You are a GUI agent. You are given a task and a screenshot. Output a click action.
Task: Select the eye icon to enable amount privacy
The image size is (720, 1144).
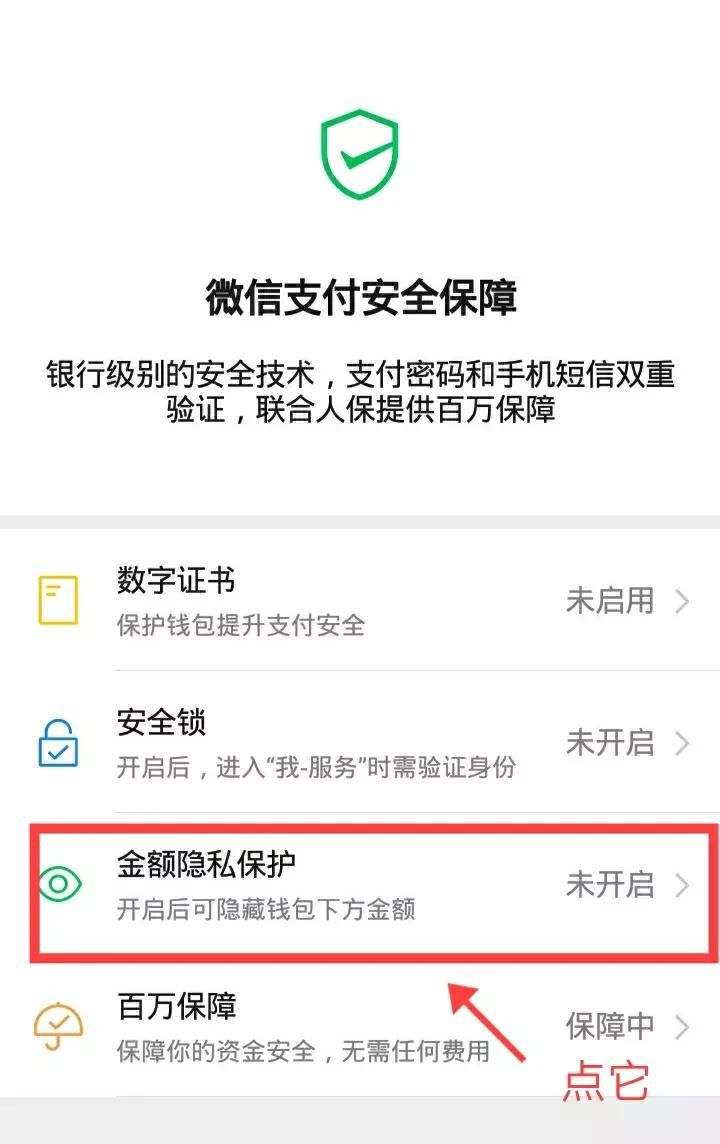(58, 884)
